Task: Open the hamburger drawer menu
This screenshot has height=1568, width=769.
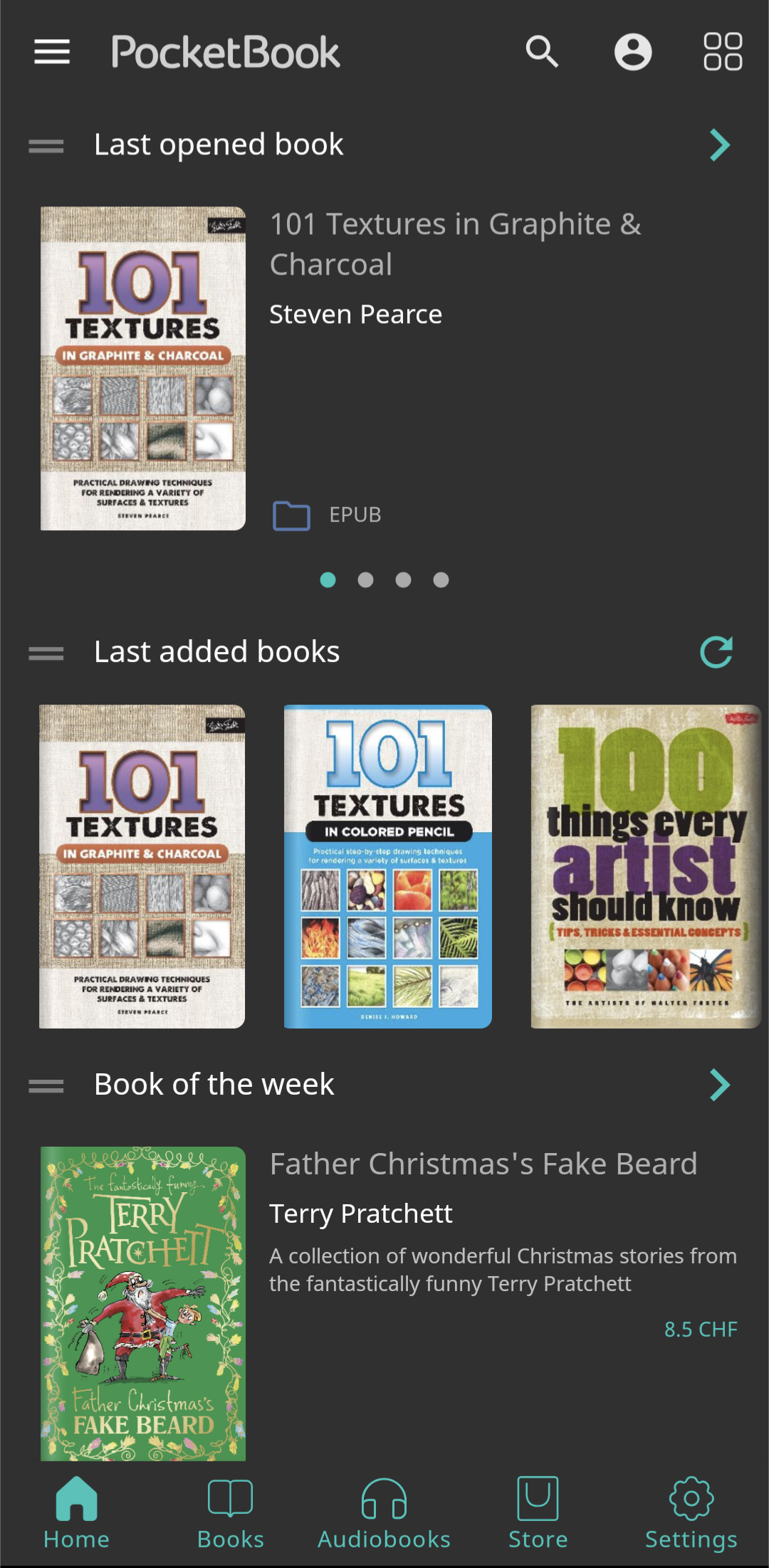Action: click(x=52, y=52)
